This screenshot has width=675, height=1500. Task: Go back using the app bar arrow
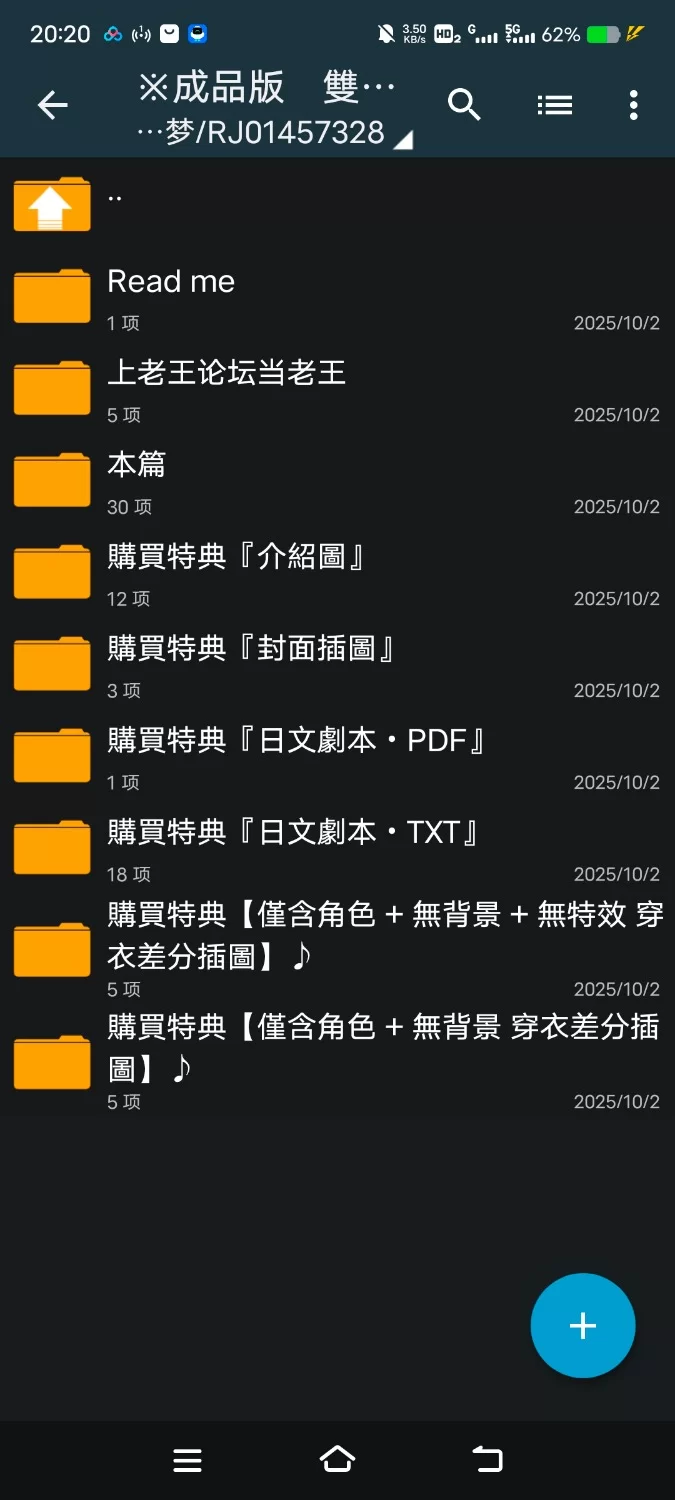click(x=52, y=105)
